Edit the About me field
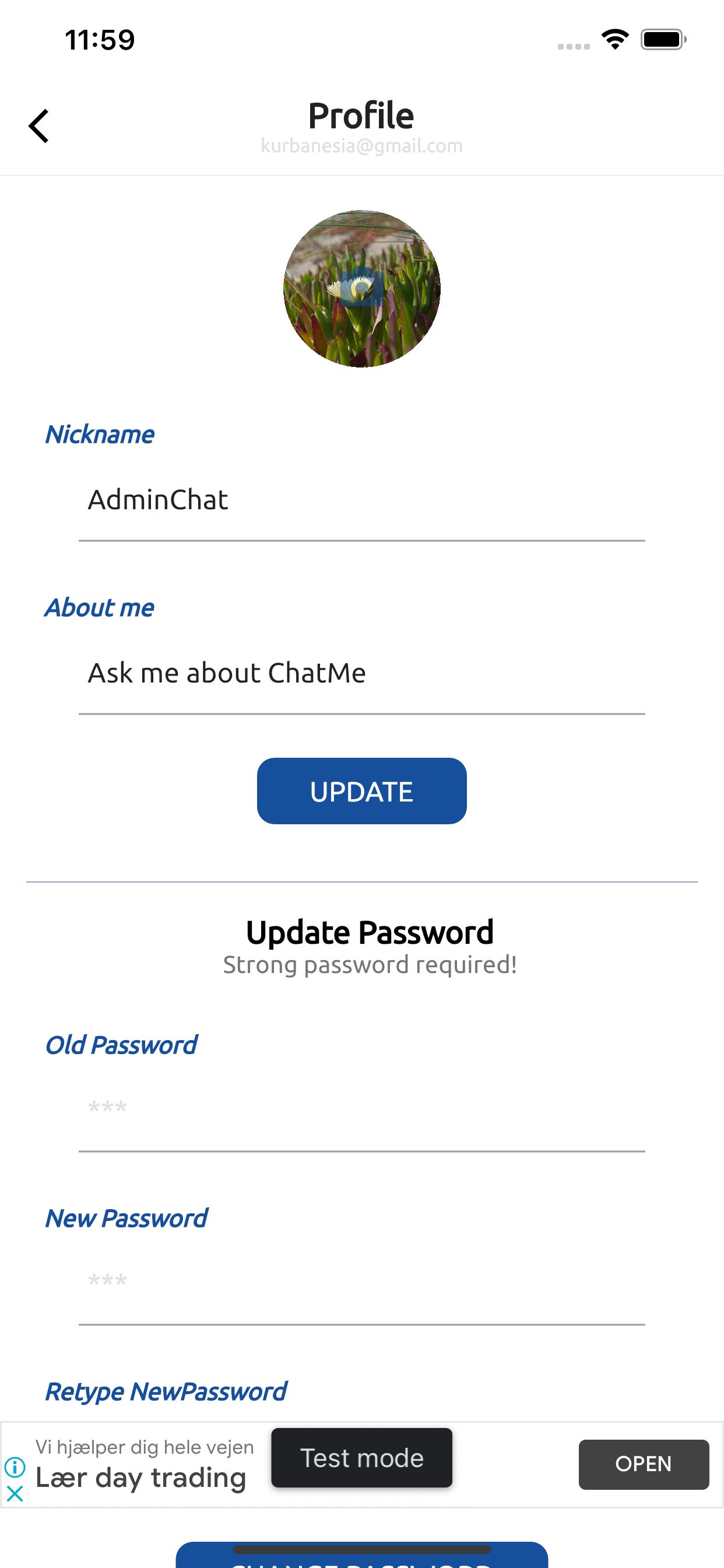 tap(362, 673)
